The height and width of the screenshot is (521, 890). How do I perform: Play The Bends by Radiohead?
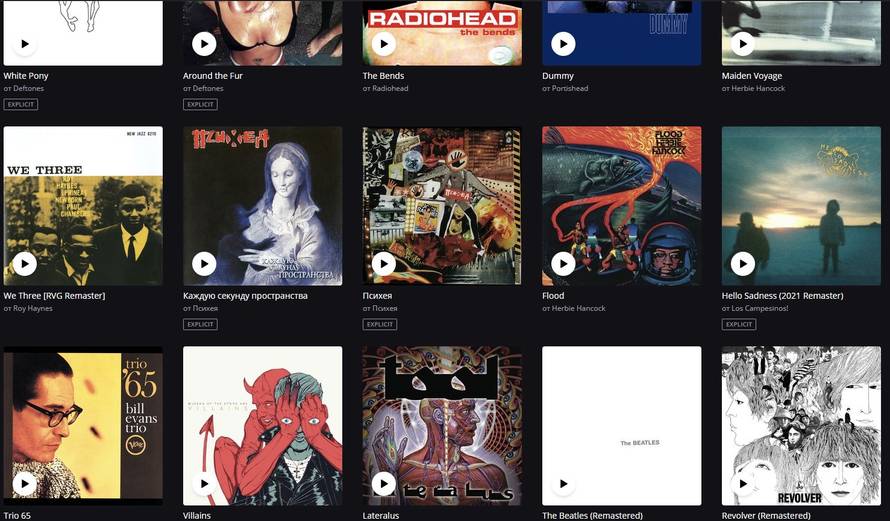[383, 44]
